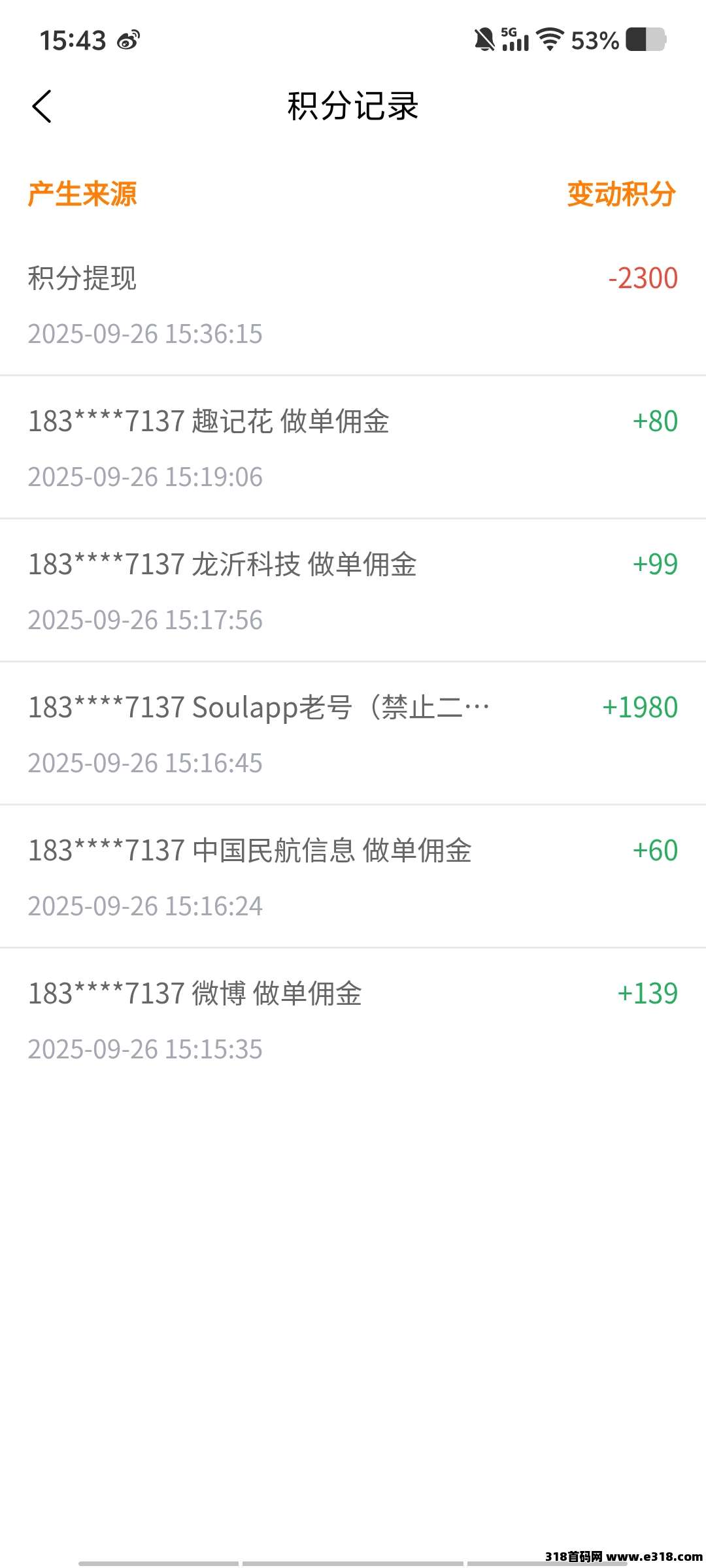Tap the back arrow to leave 积分记录

coord(42,106)
